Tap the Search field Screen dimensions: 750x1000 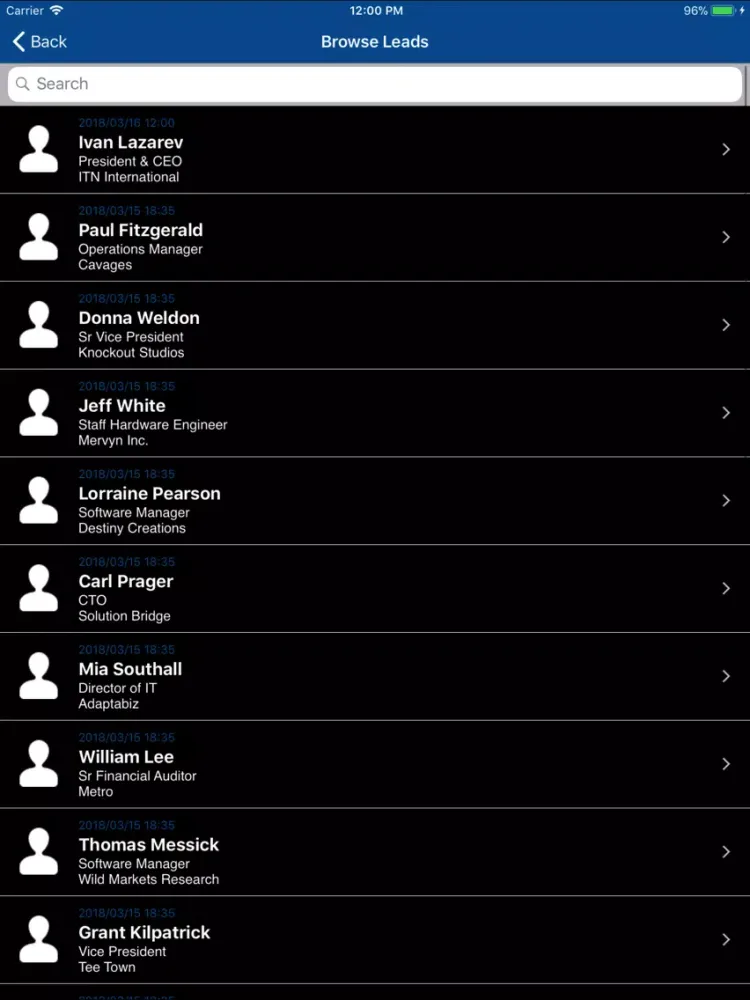point(375,84)
